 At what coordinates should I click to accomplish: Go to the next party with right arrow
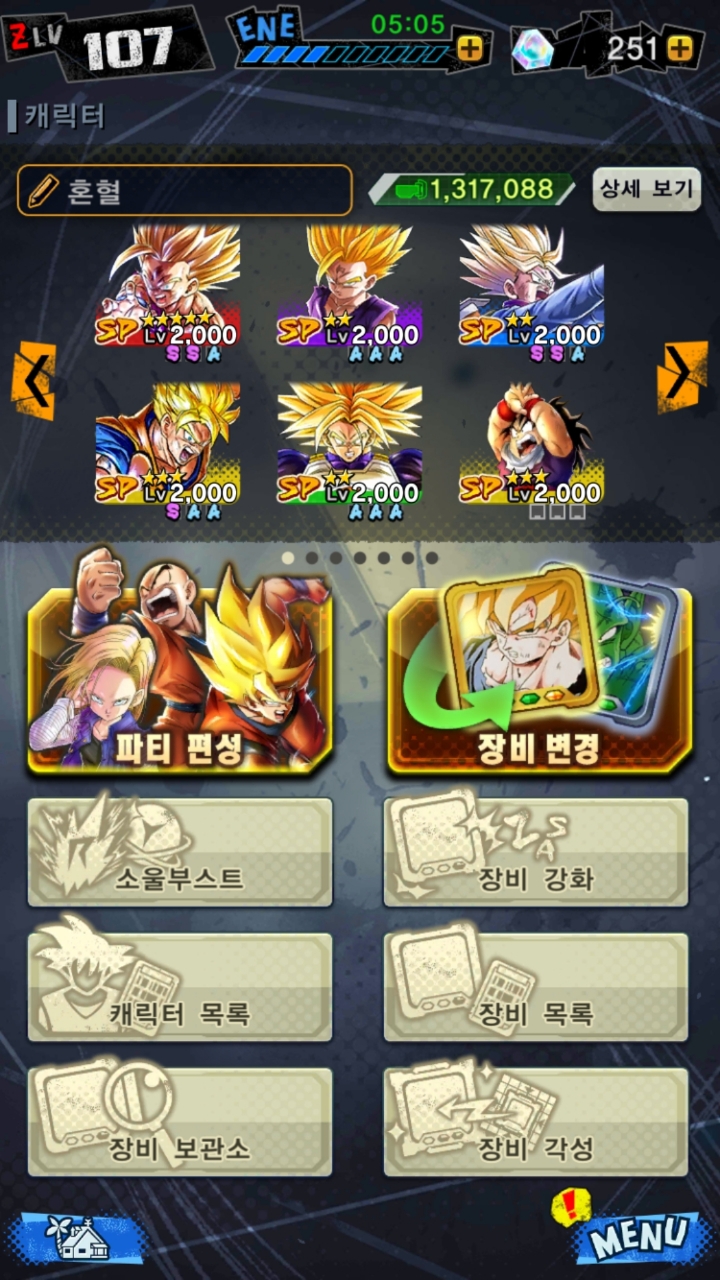[x=682, y=375]
